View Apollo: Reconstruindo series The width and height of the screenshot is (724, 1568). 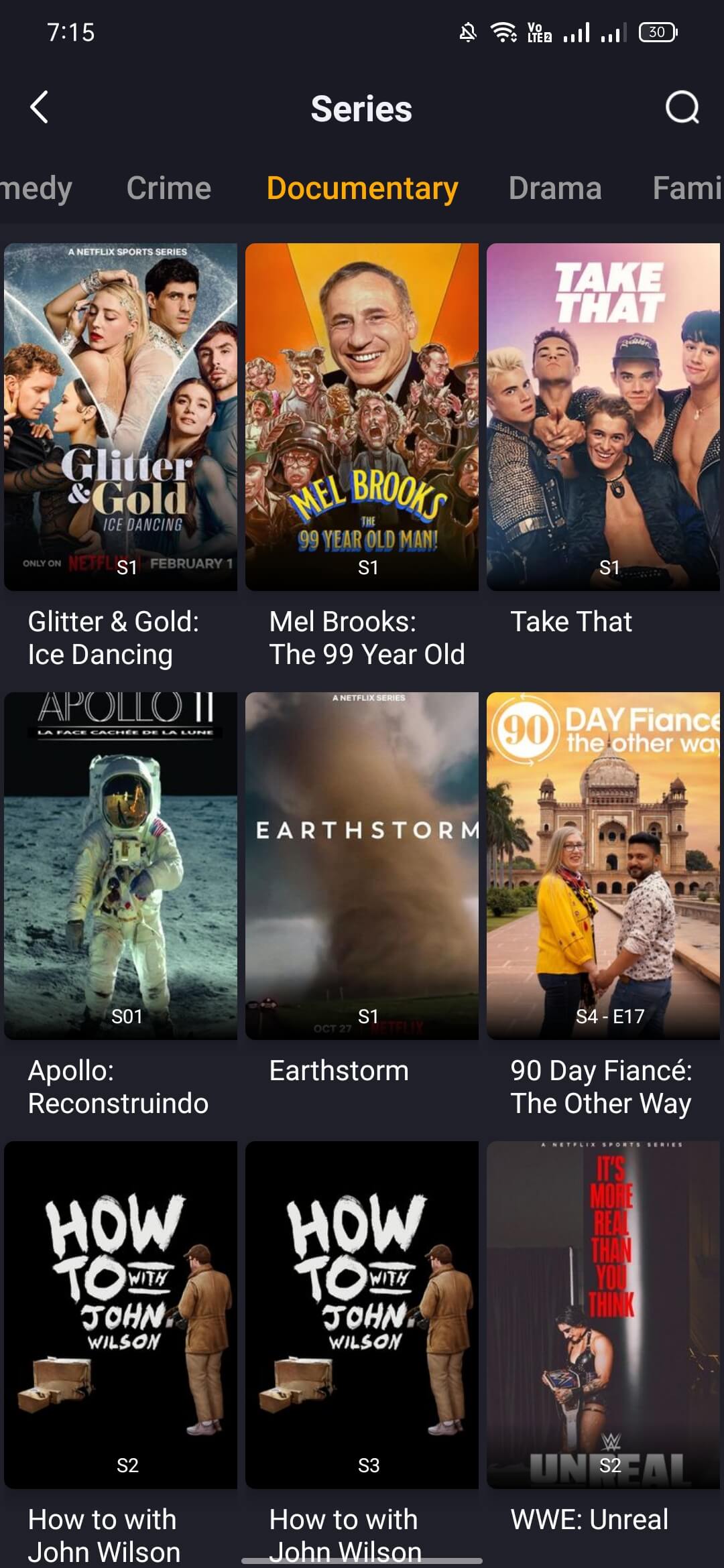click(121, 866)
